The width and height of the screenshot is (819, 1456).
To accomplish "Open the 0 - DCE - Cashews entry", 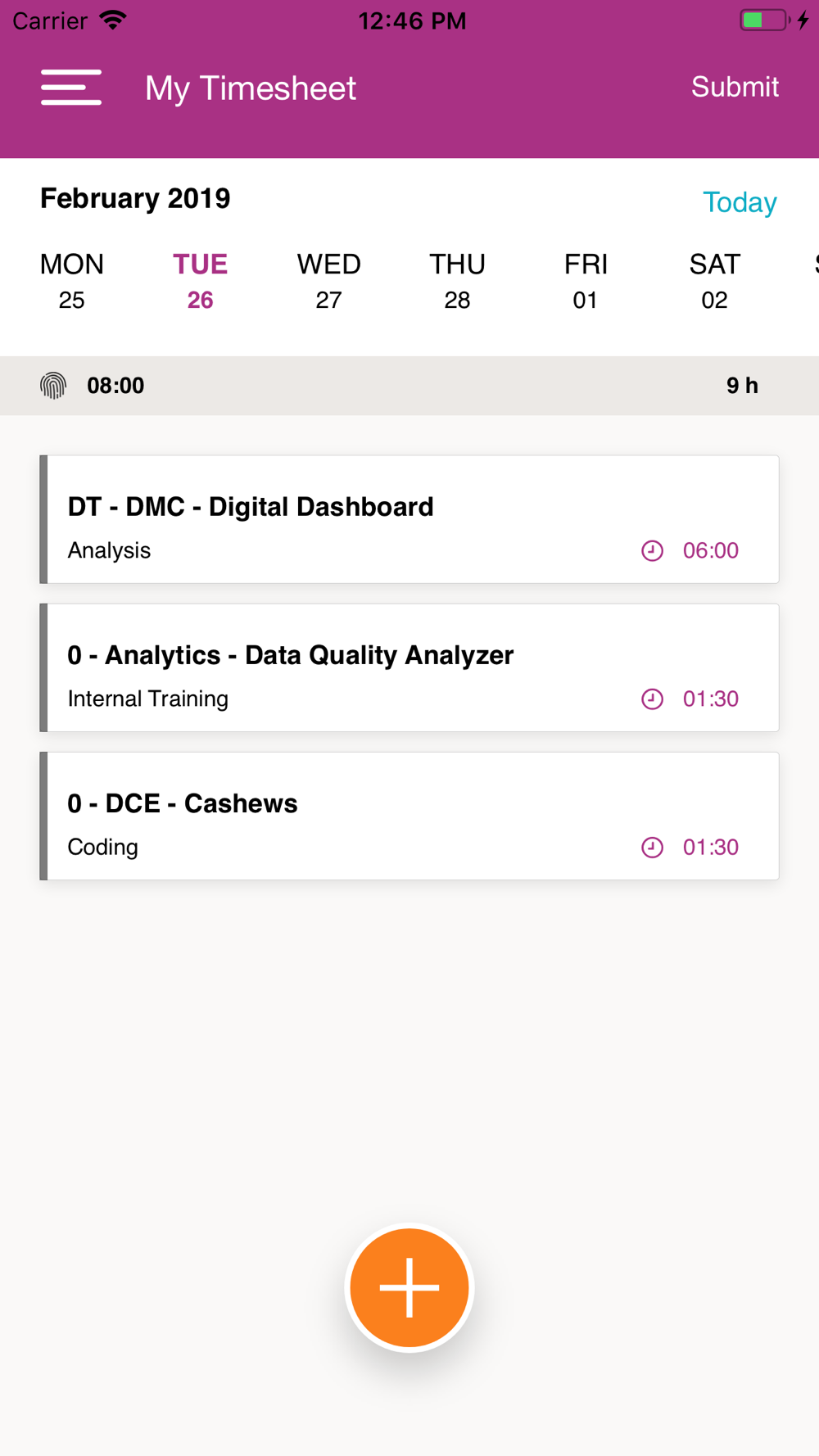I will 409,816.
